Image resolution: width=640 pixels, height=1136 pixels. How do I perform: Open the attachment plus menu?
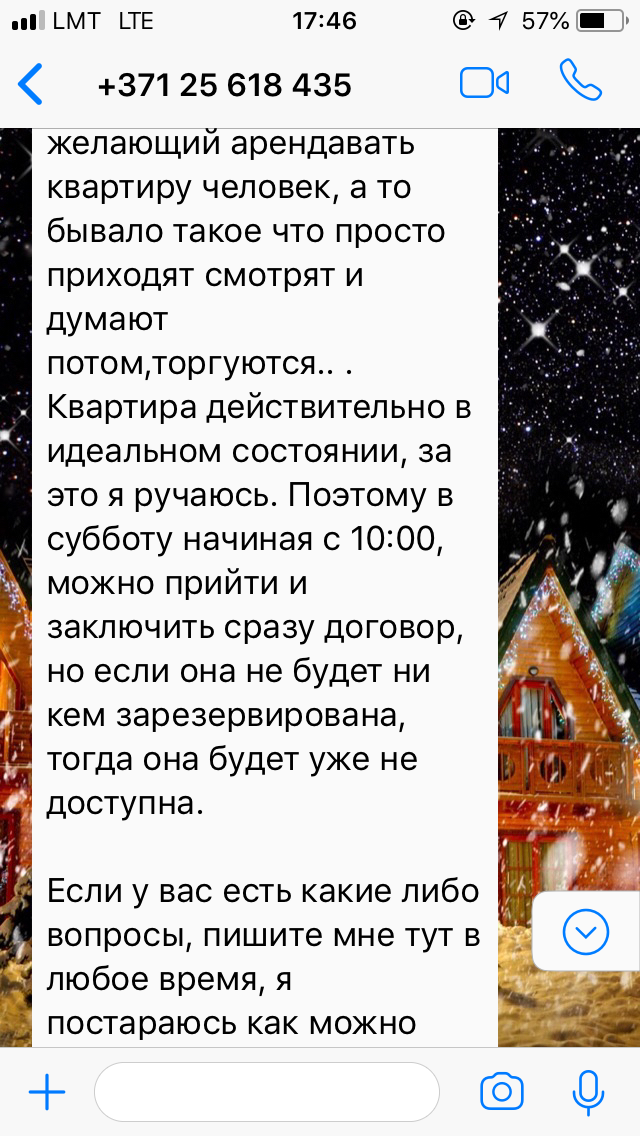click(47, 1092)
